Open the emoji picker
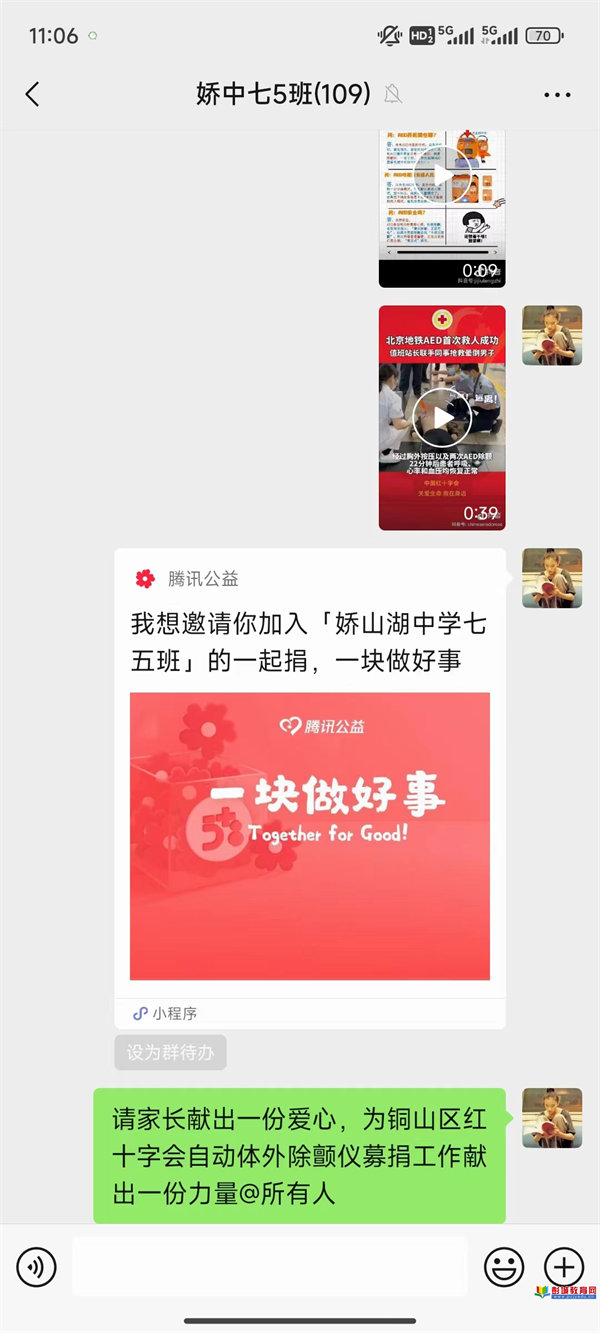The width and height of the screenshot is (600, 1333). click(x=504, y=1267)
